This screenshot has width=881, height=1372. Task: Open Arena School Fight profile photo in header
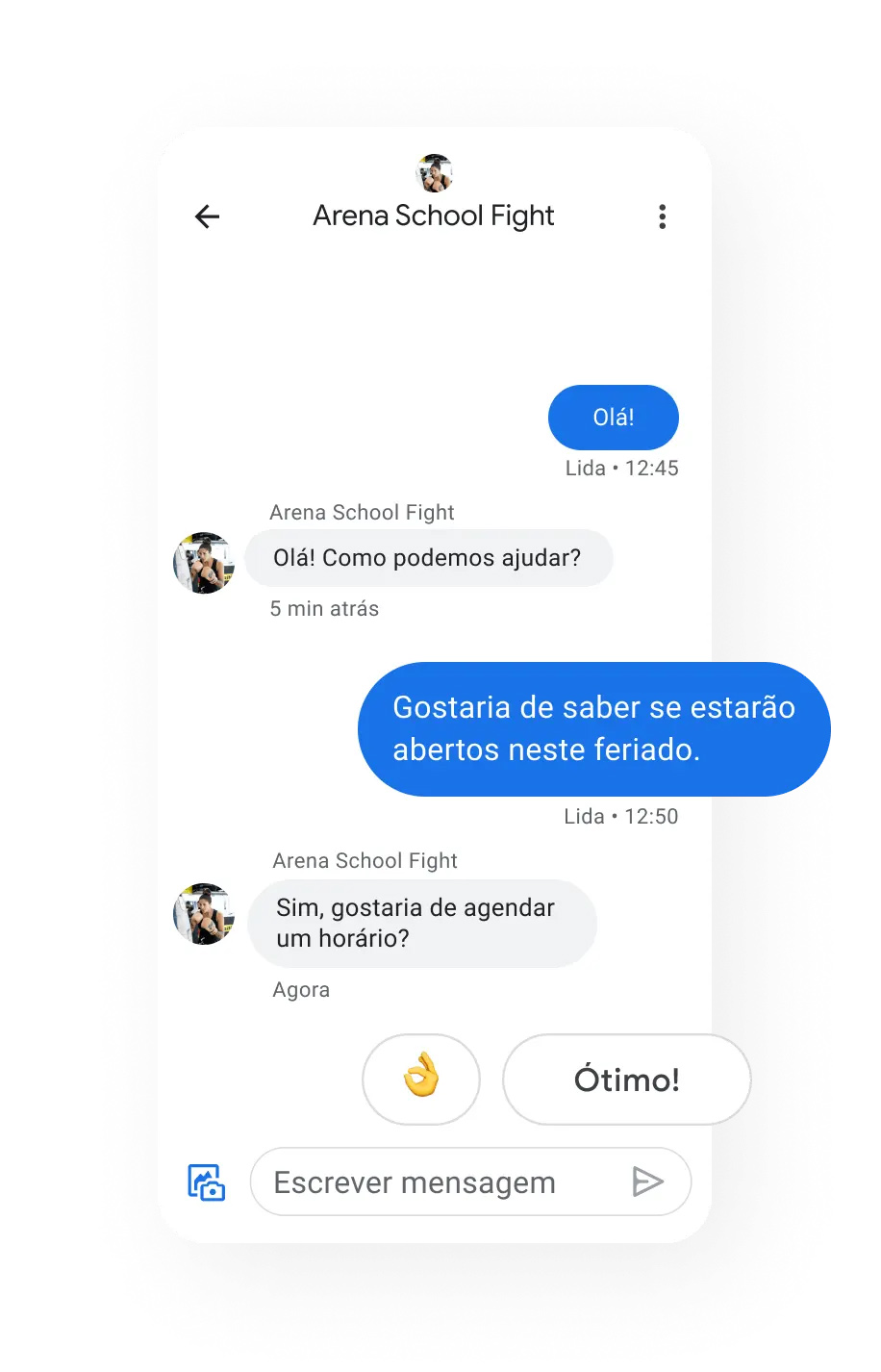coord(434,172)
